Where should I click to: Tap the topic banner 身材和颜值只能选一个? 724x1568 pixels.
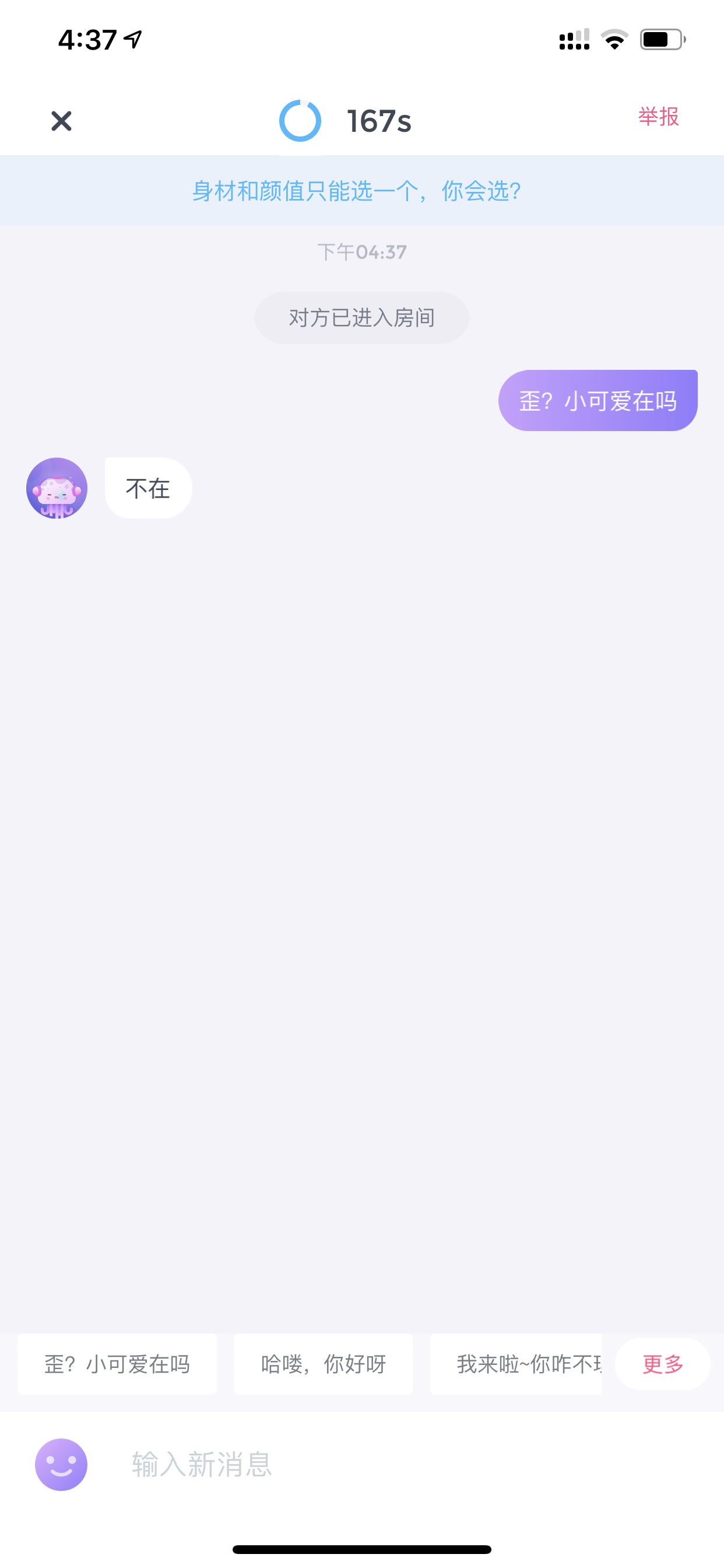[x=357, y=191]
